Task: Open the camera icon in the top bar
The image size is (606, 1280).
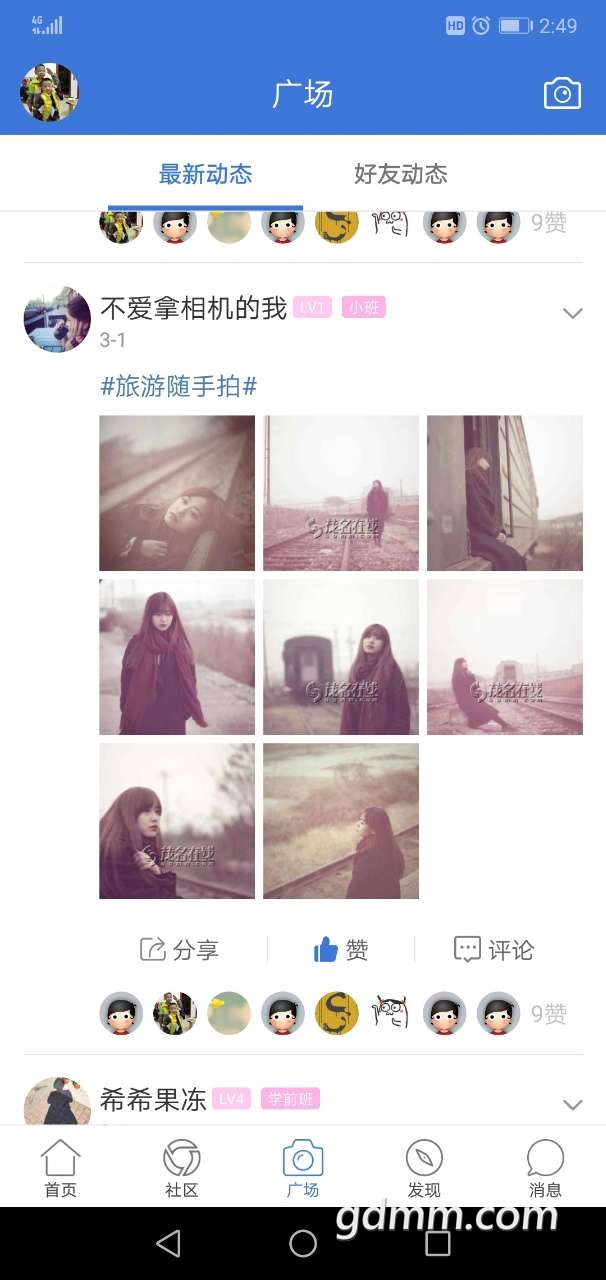Action: [x=562, y=94]
